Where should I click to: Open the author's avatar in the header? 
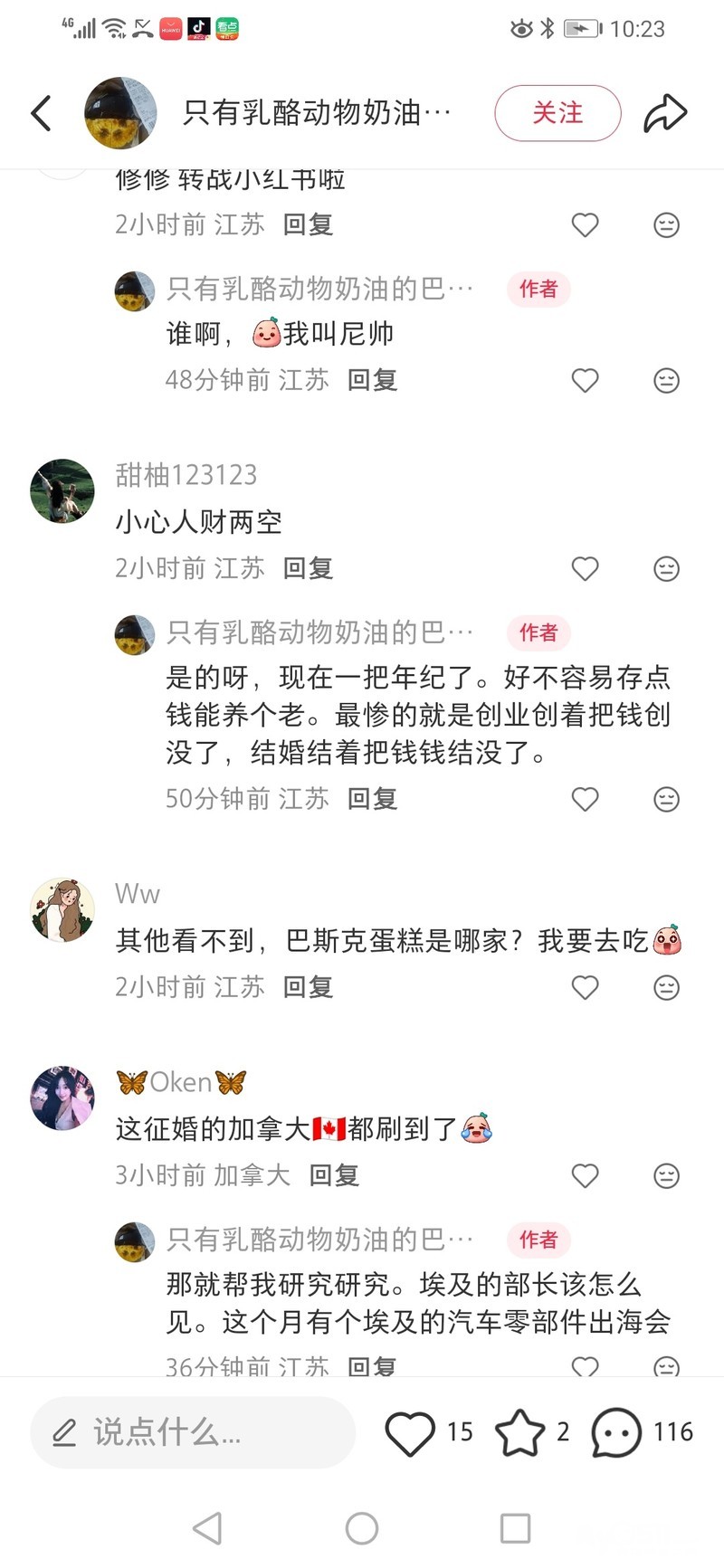[x=120, y=113]
